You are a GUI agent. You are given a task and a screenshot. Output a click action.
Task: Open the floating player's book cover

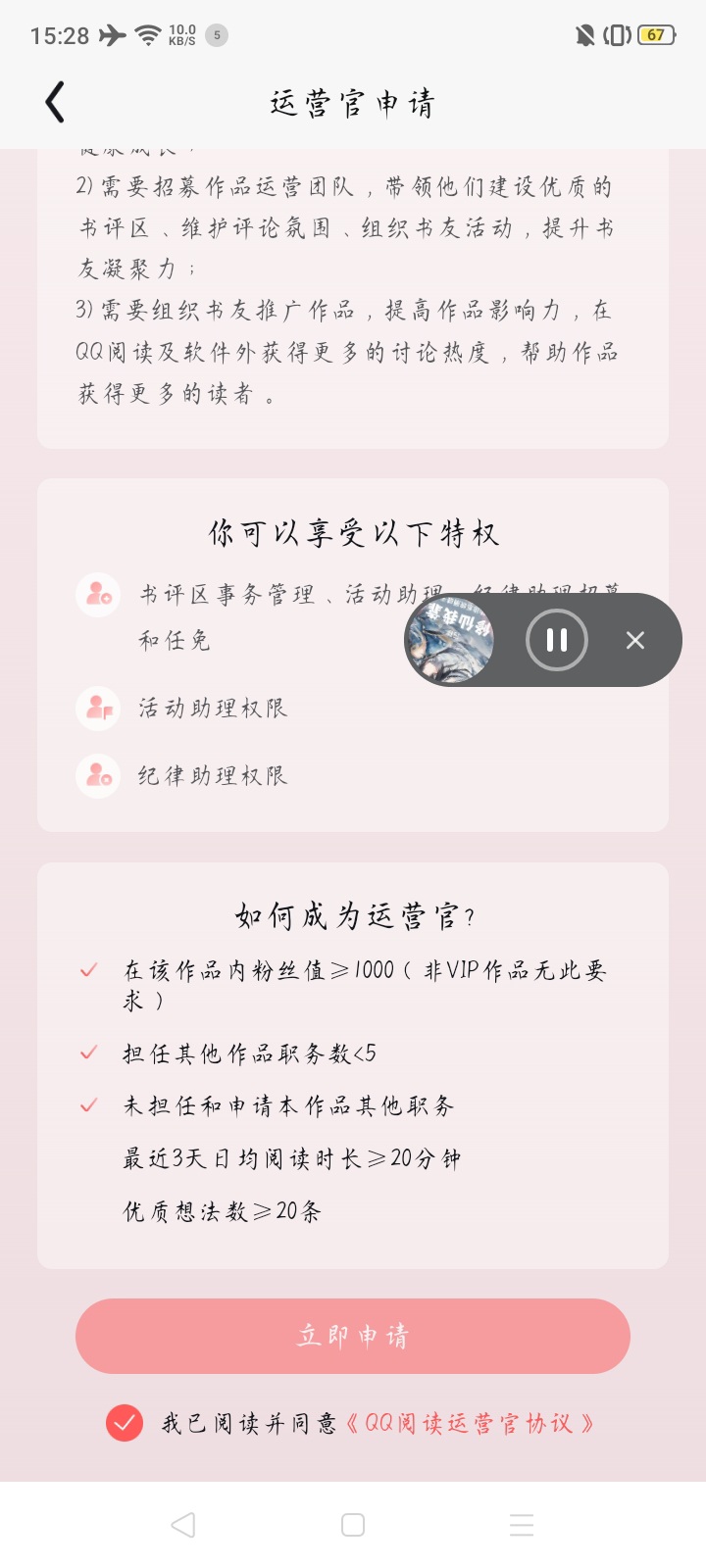click(450, 640)
